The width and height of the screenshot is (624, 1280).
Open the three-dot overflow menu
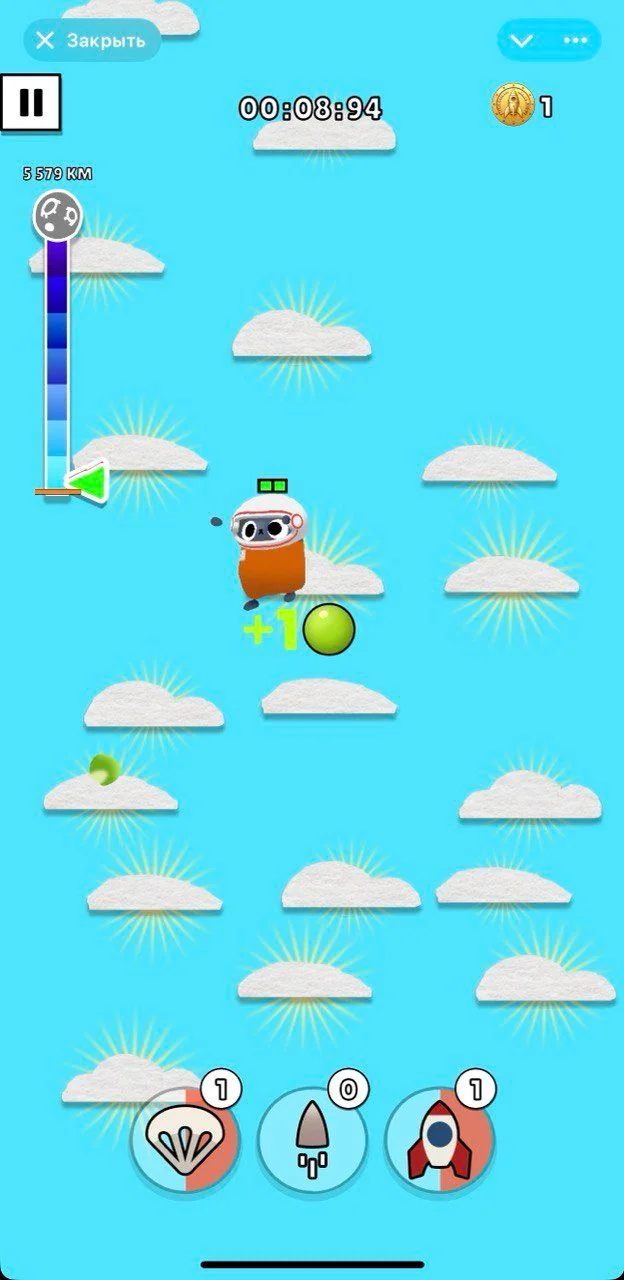click(575, 41)
